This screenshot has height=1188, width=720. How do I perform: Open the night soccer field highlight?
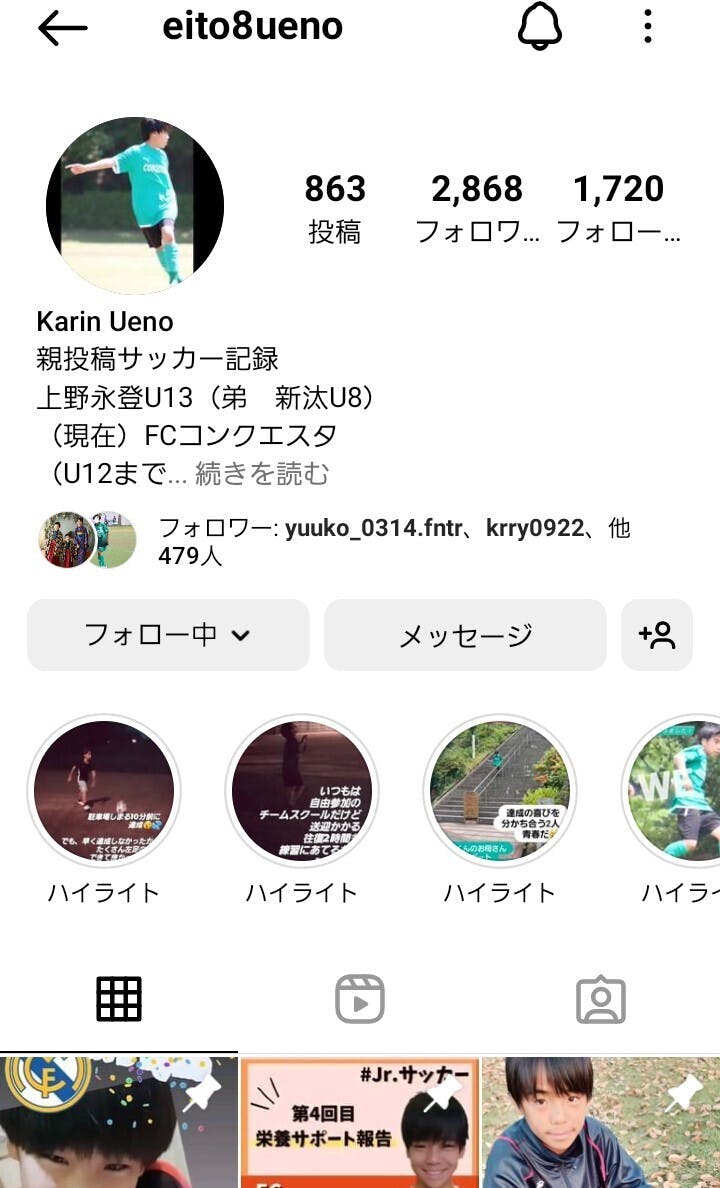pyautogui.click(x=104, y=791)
